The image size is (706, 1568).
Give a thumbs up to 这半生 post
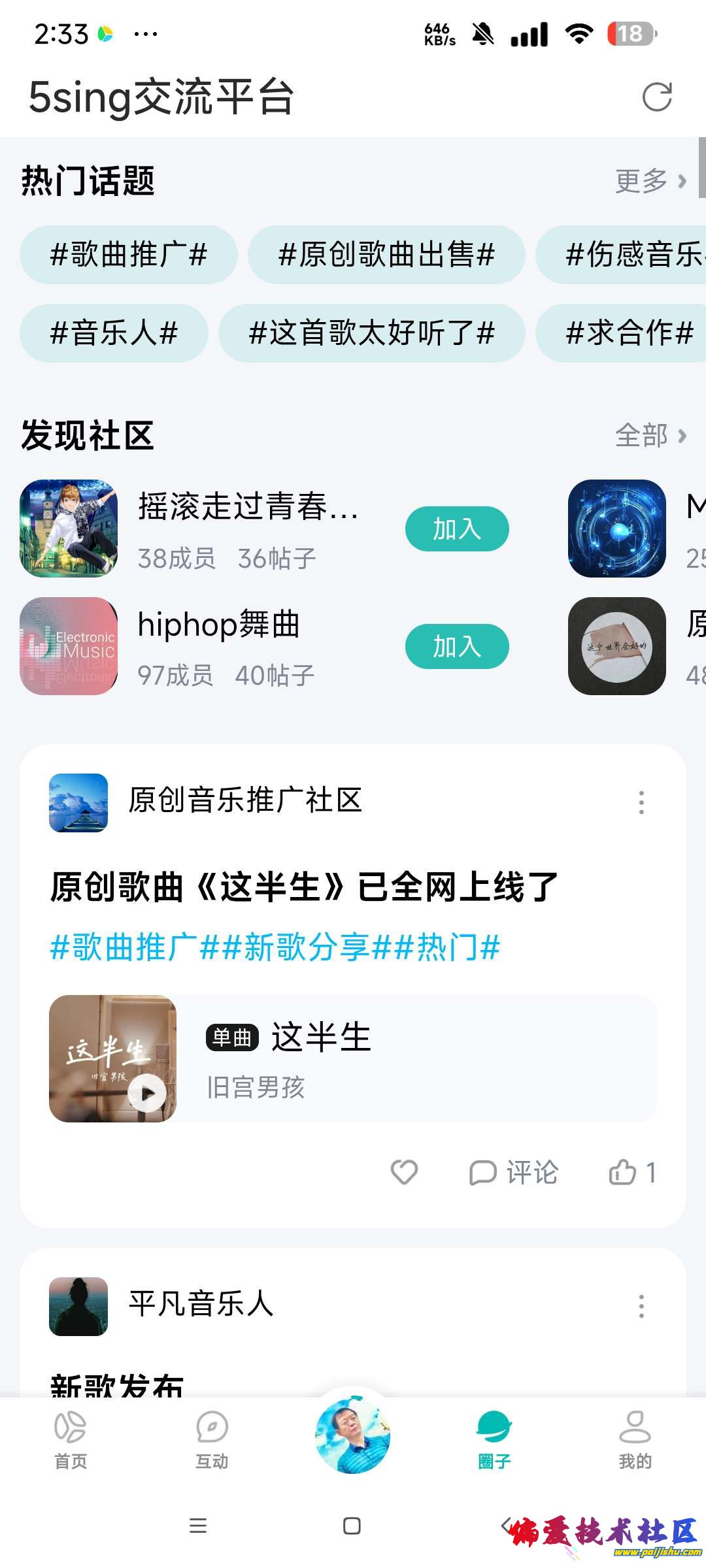[x=631, y=1172]
